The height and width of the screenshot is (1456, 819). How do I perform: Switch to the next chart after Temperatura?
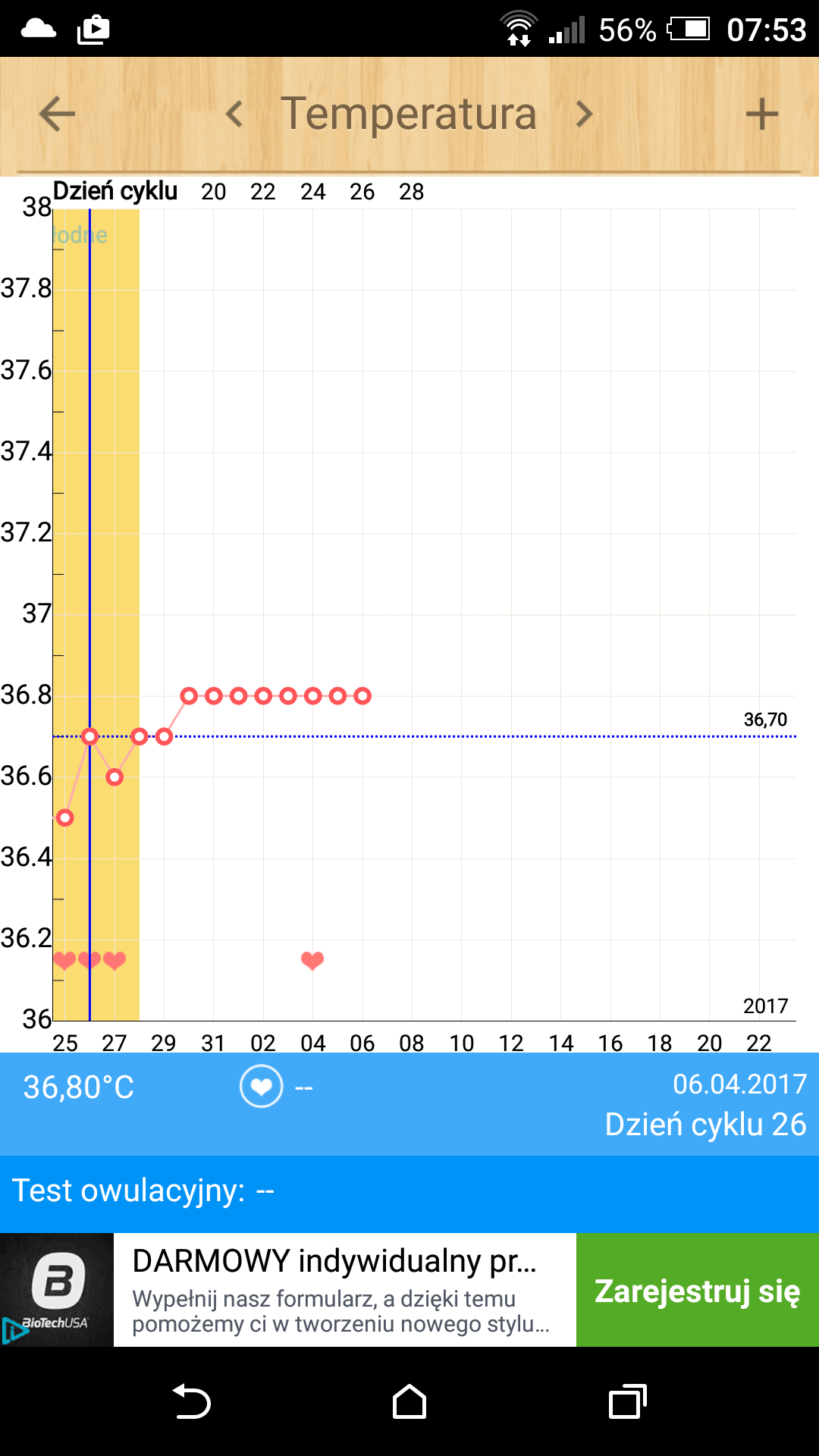(x=583, y=115)
